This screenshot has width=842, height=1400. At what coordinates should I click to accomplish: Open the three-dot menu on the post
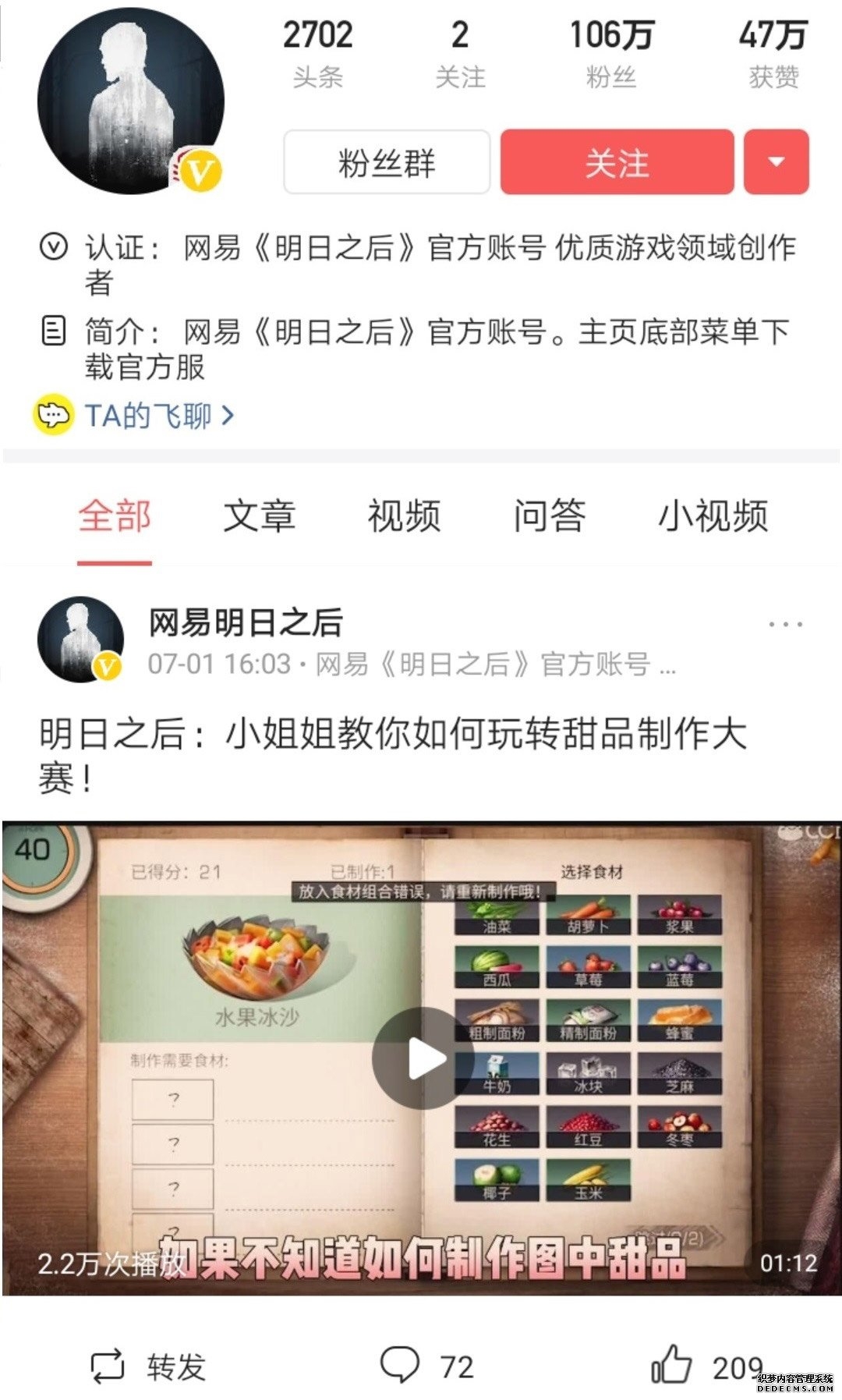click(x=785, y=624)
